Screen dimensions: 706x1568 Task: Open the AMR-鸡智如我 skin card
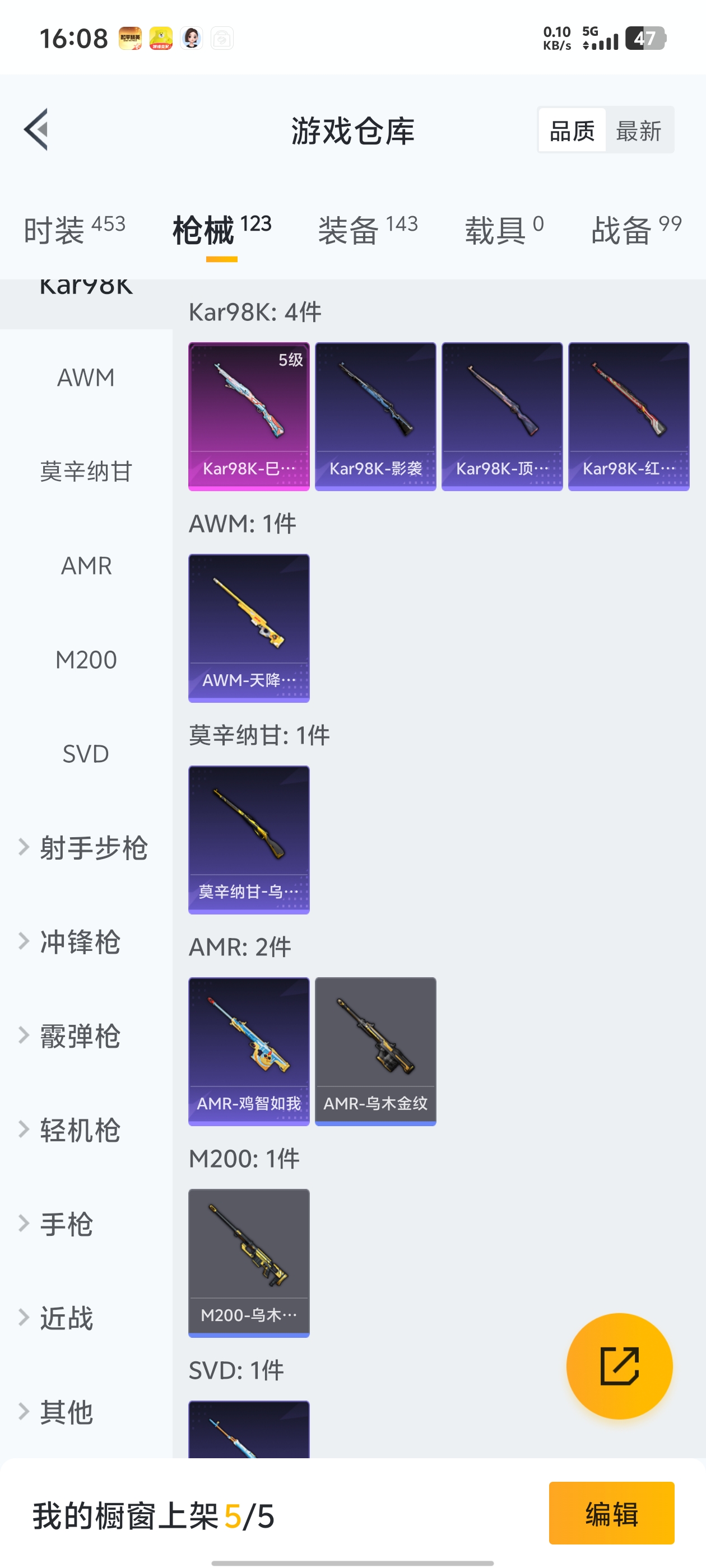tap(249, 1051)
